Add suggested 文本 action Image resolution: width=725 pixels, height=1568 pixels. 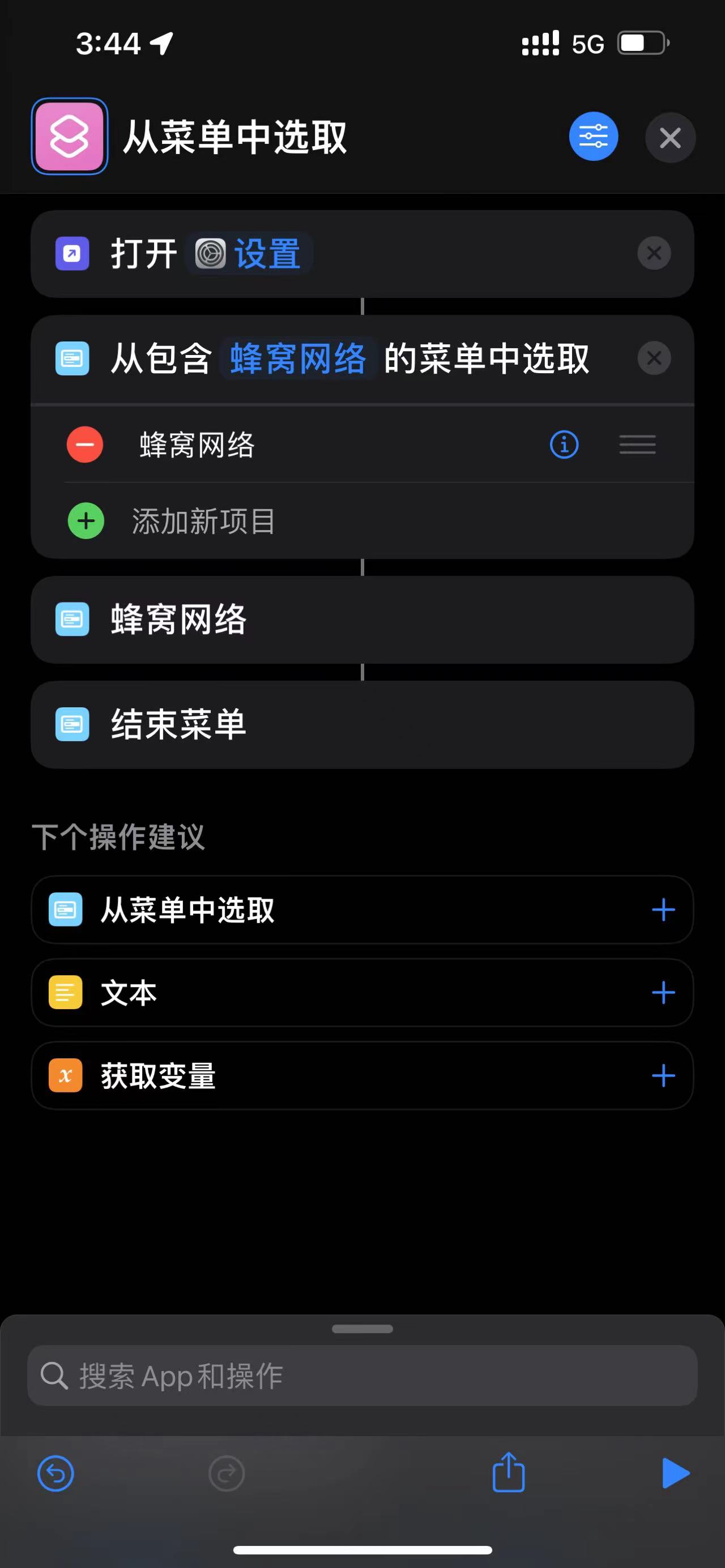click(x=663, y=993)
